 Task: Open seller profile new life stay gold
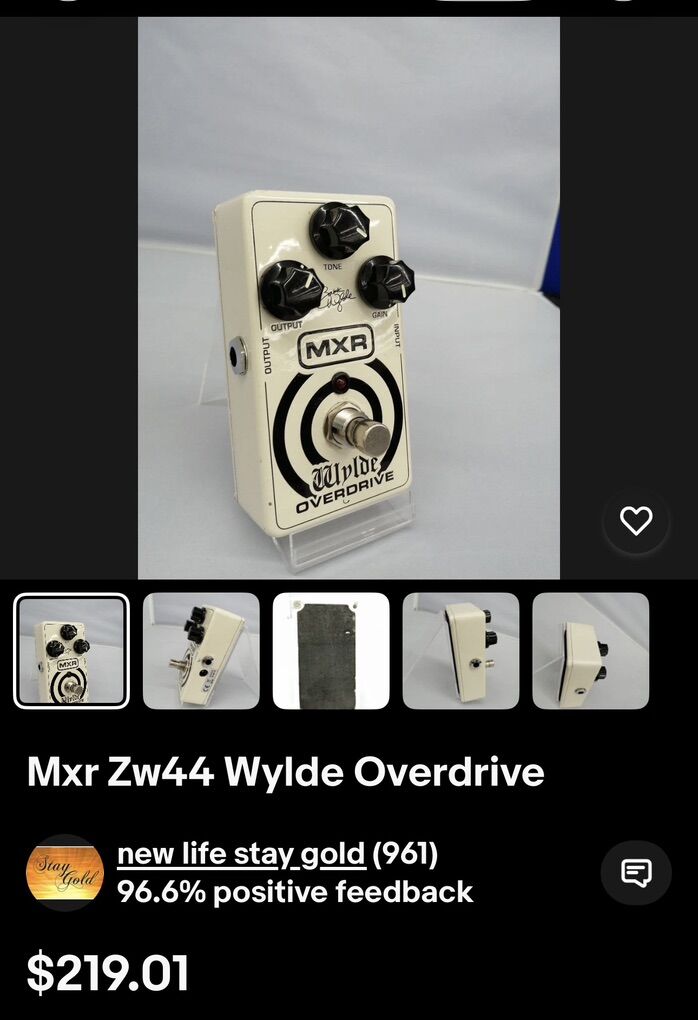click(x=241, y=855)
